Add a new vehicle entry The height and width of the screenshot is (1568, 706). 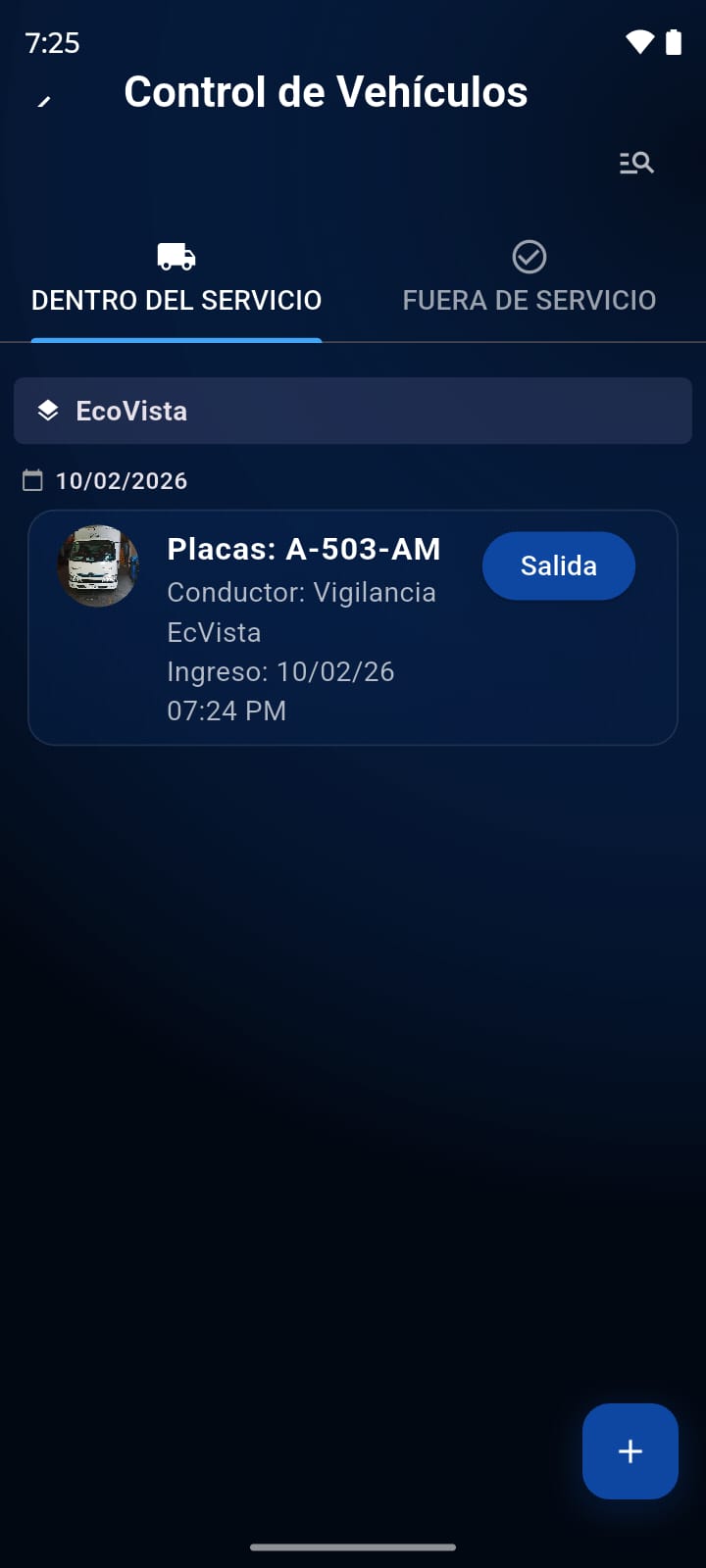tap(630, 1451)
